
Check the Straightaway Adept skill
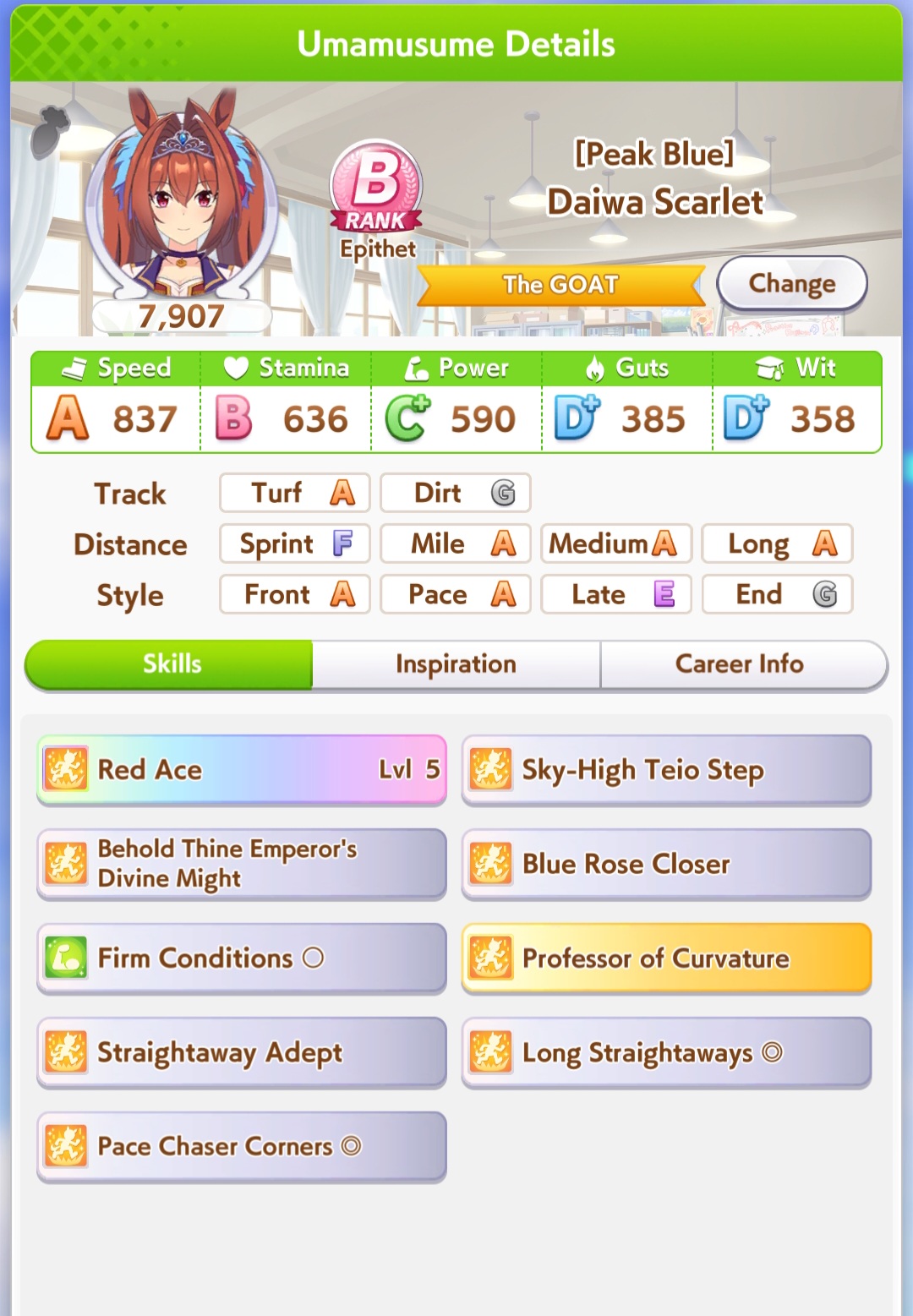[x=242, y=1052]
